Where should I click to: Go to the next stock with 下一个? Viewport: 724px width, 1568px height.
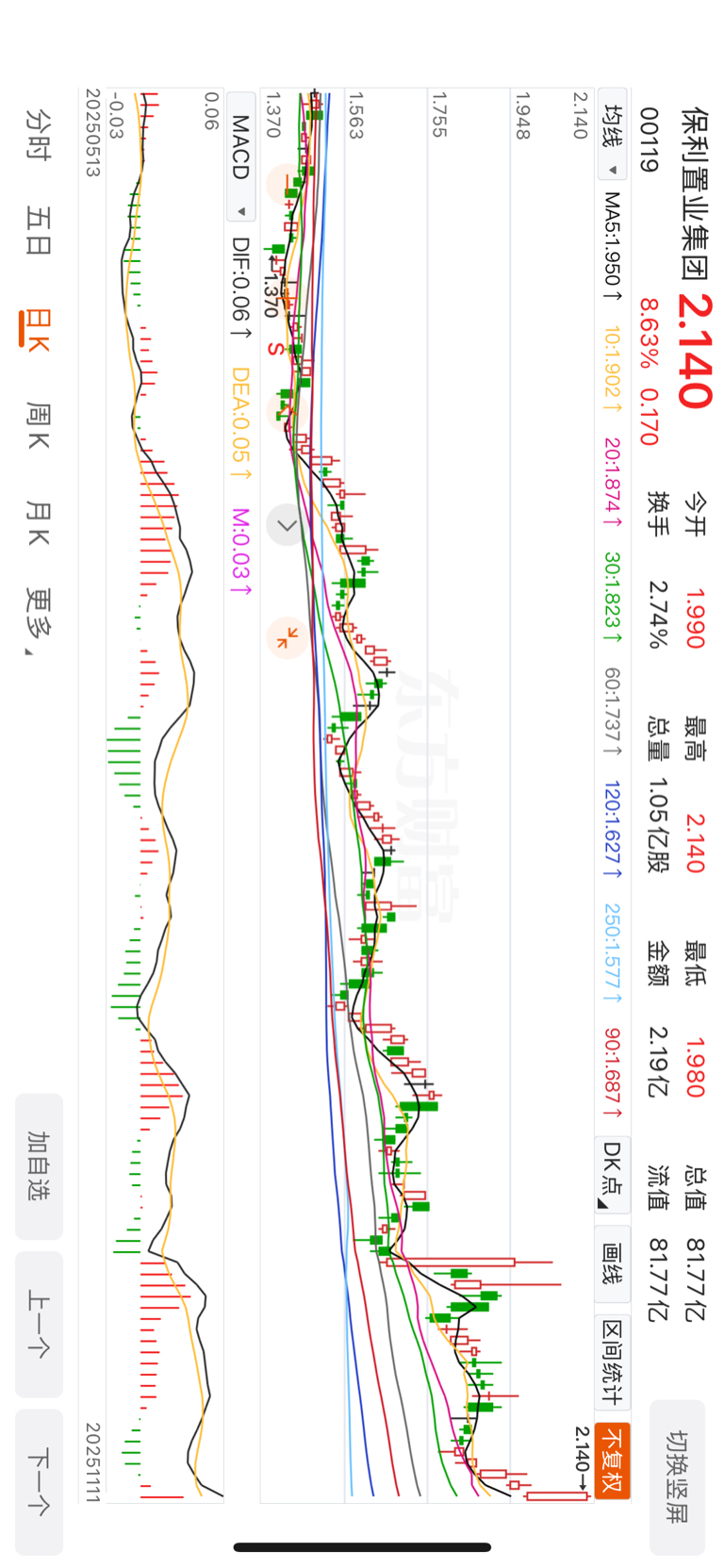pyautogui.click(x=39, y=1481)
